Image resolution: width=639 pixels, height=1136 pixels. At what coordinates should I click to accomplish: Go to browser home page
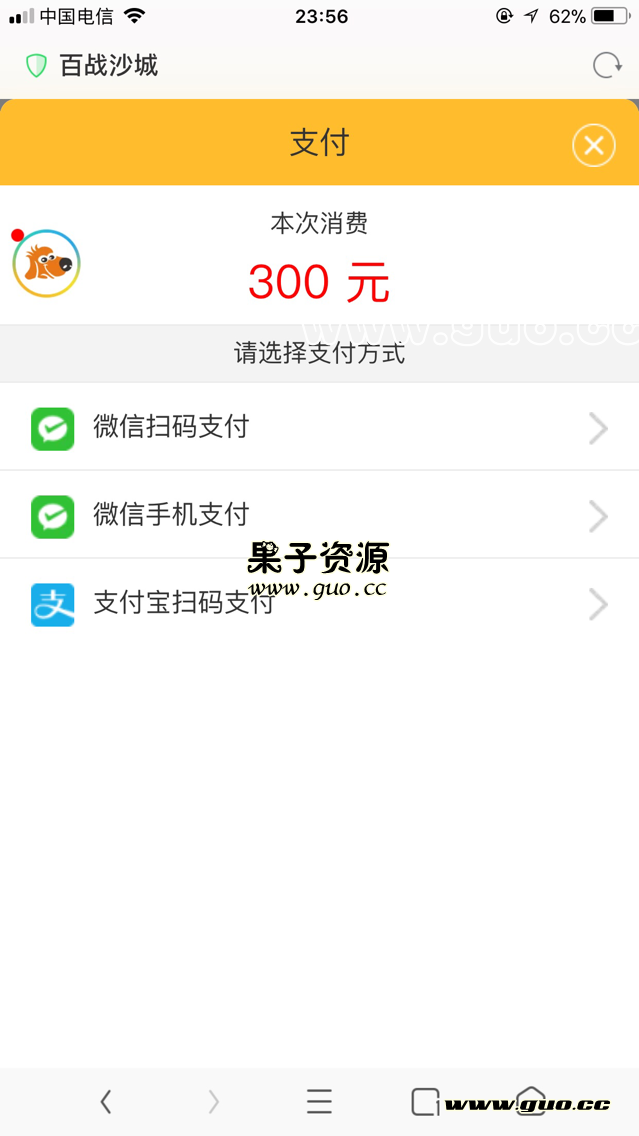click(x=530, y=1099)
